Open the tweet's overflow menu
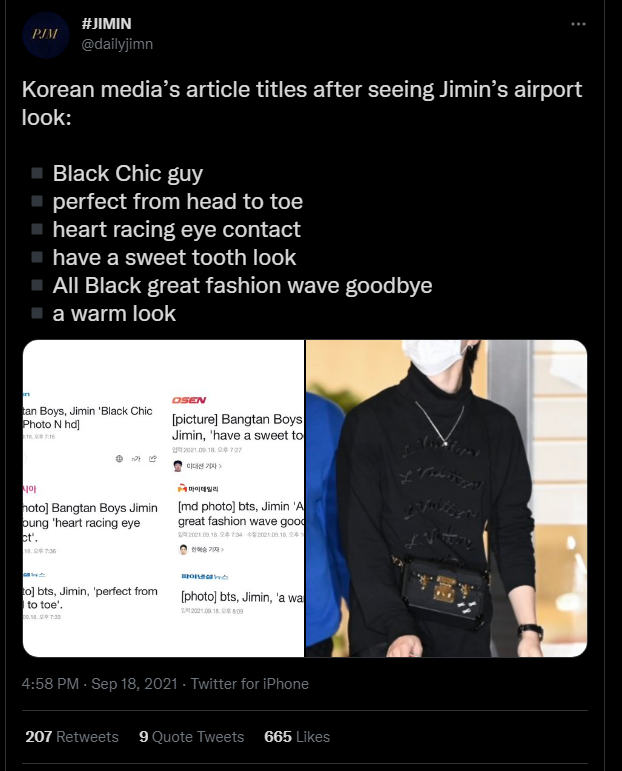The image size is (622, 771). (x=578, y=24)
